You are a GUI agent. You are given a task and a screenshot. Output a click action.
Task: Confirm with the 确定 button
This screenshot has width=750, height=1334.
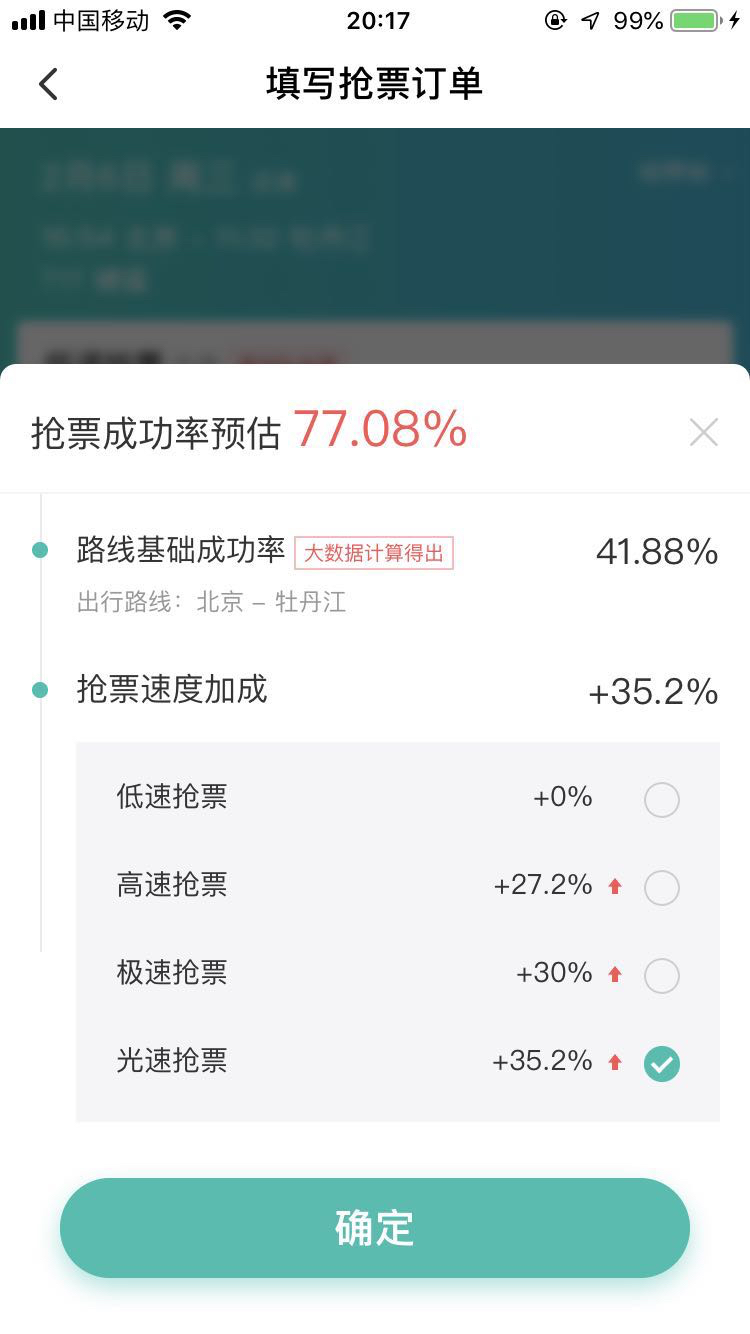(375, 1228)
